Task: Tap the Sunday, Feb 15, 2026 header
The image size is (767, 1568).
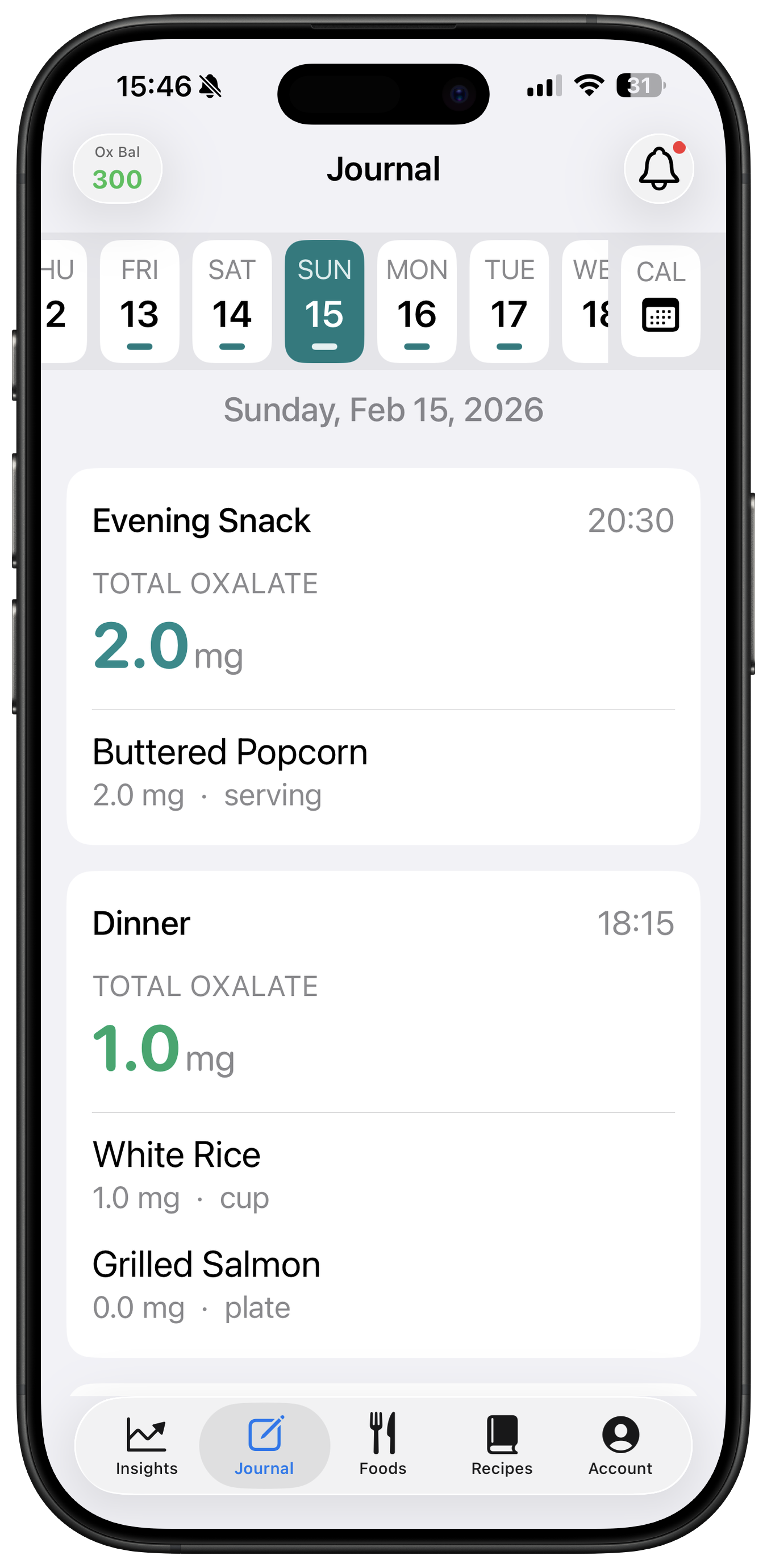Action: click(x=383, y=409)
